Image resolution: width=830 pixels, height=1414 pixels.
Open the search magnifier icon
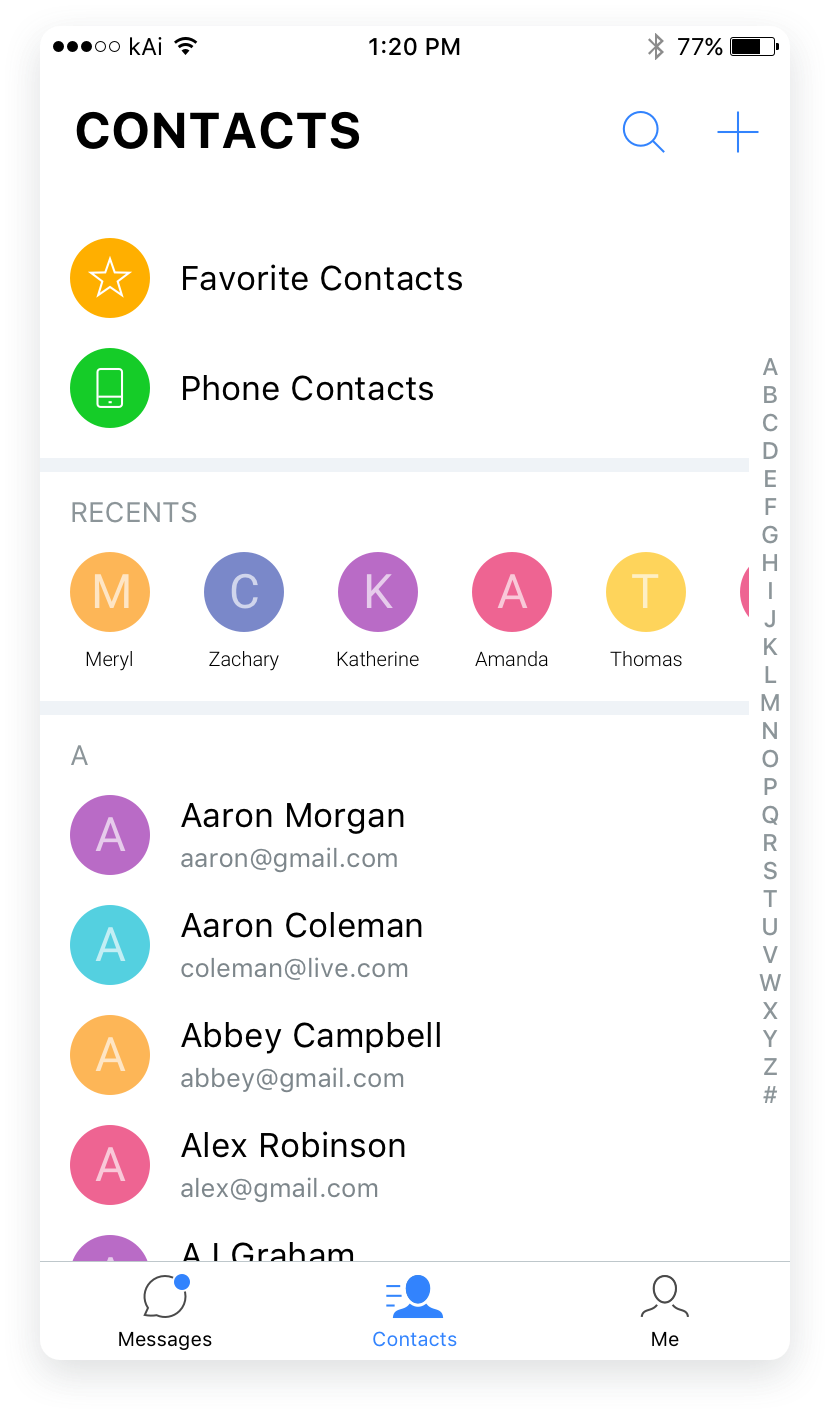643,132
